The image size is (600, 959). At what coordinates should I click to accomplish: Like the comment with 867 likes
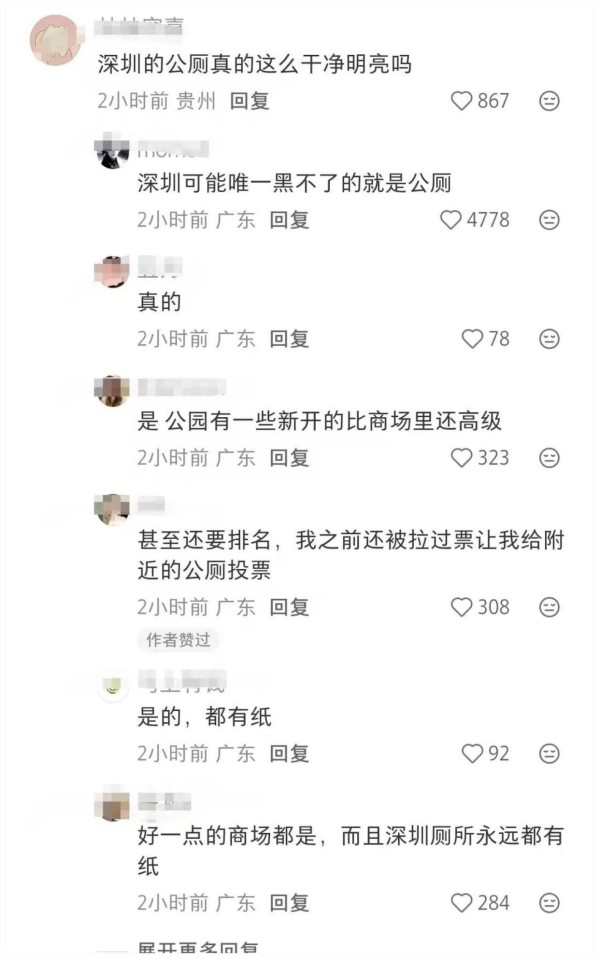(462, 101)
